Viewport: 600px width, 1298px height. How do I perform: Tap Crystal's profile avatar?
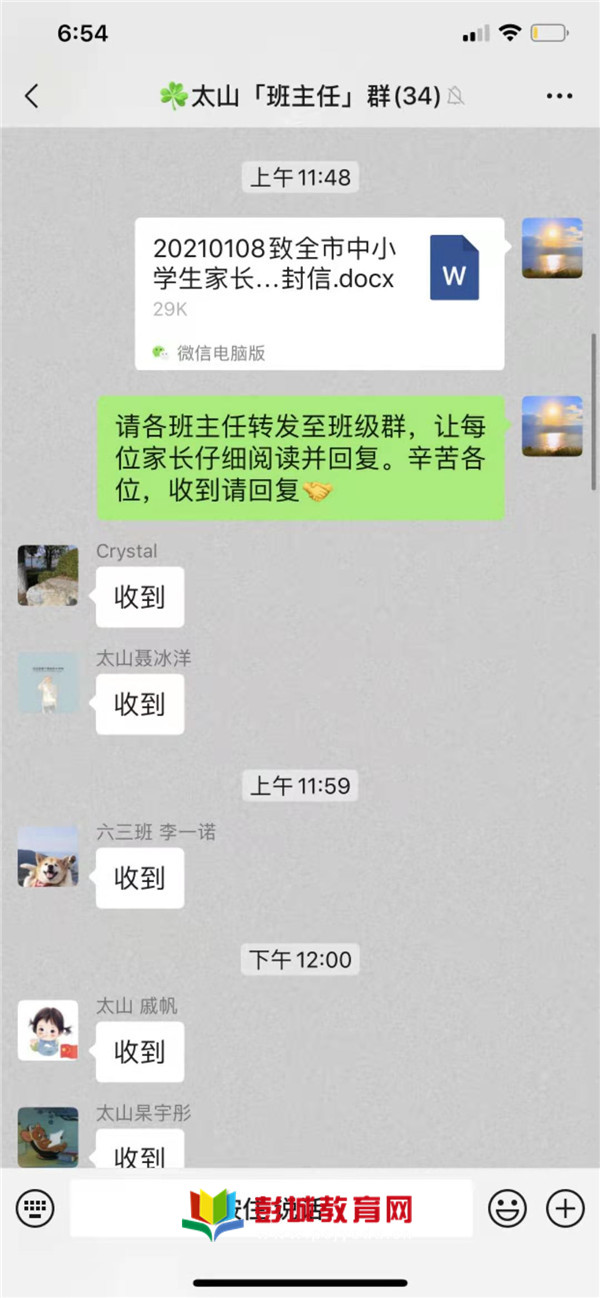point(48,575)
